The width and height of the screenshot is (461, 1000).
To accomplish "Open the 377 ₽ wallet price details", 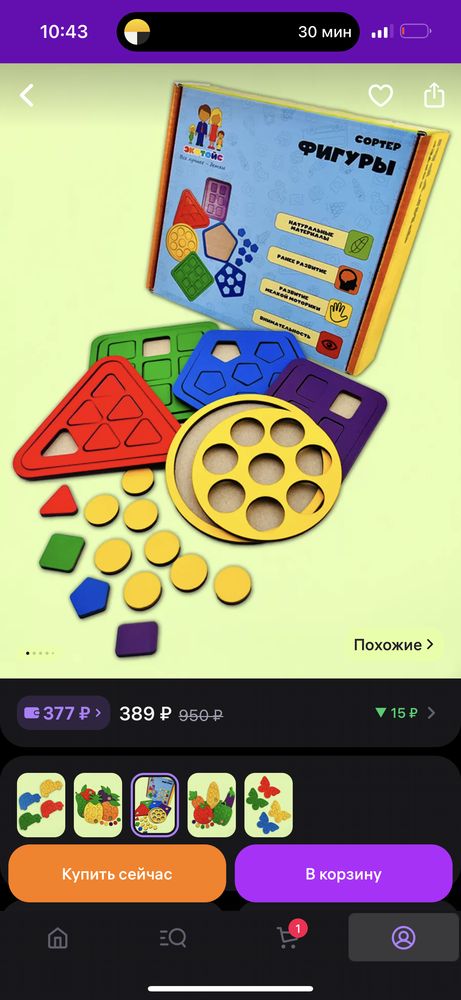I will (63, 712).
